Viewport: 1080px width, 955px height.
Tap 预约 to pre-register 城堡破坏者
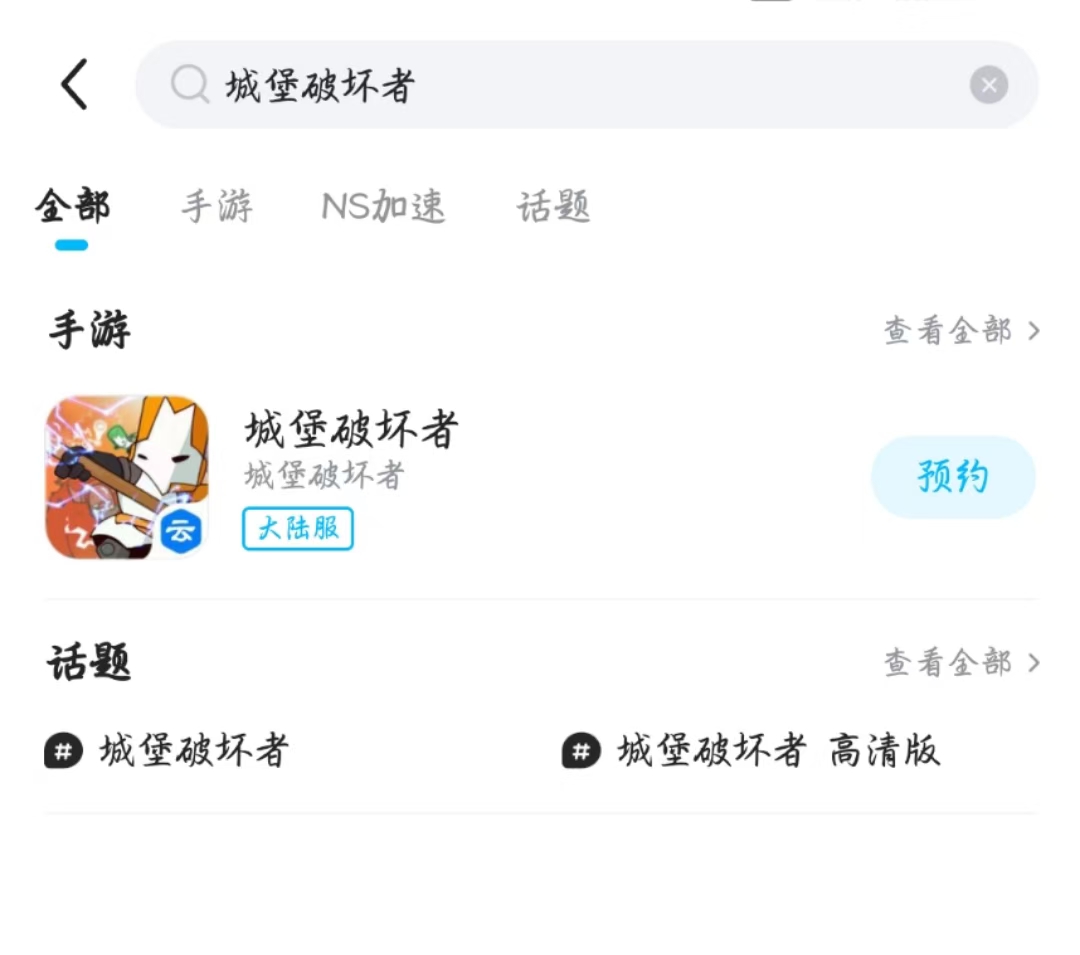pyautogui.click(x=952, y=477)
